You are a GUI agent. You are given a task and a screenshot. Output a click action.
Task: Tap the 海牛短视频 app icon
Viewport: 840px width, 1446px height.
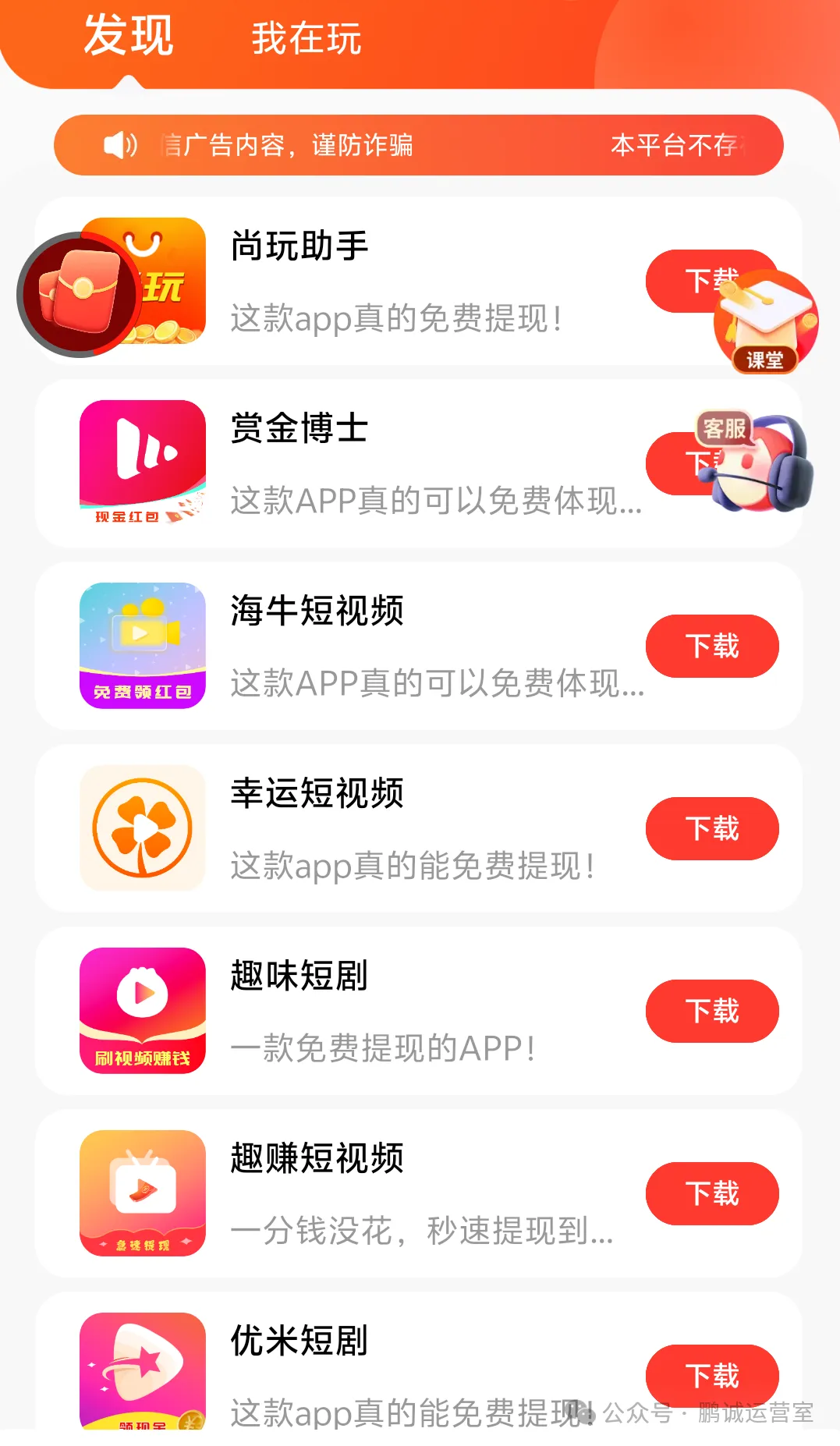[140, 646]
